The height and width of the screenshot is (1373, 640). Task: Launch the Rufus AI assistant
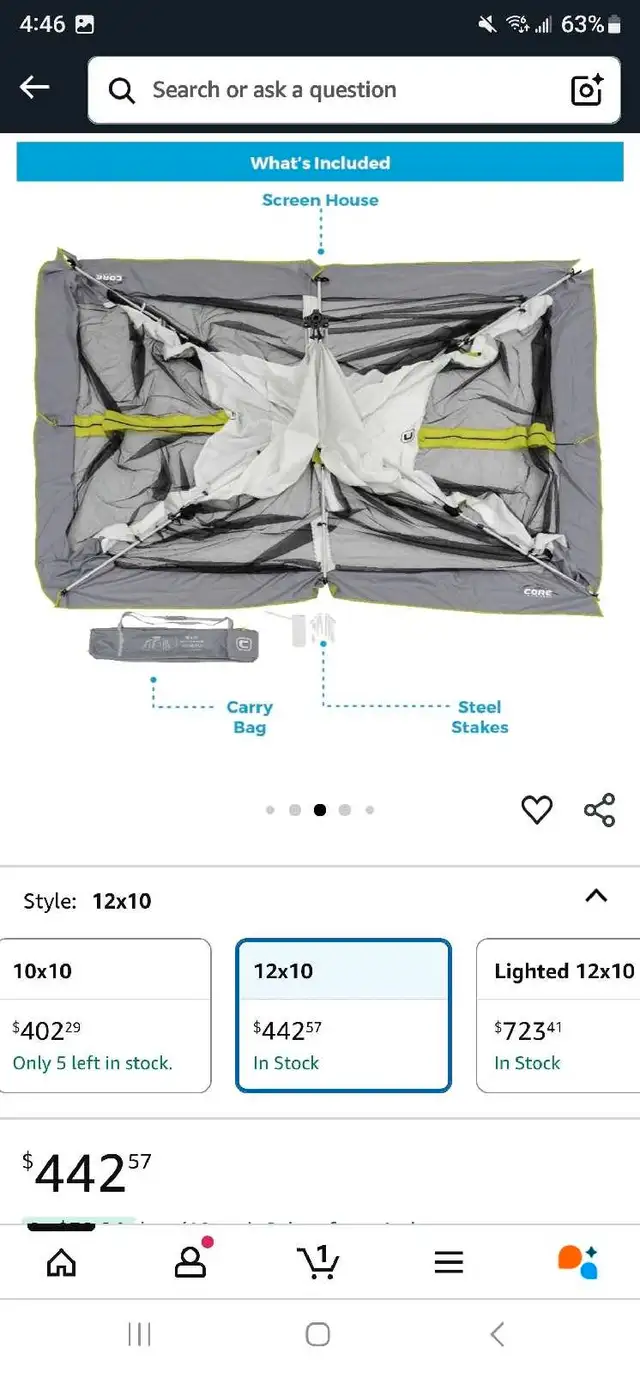(x=577, y=1262)
